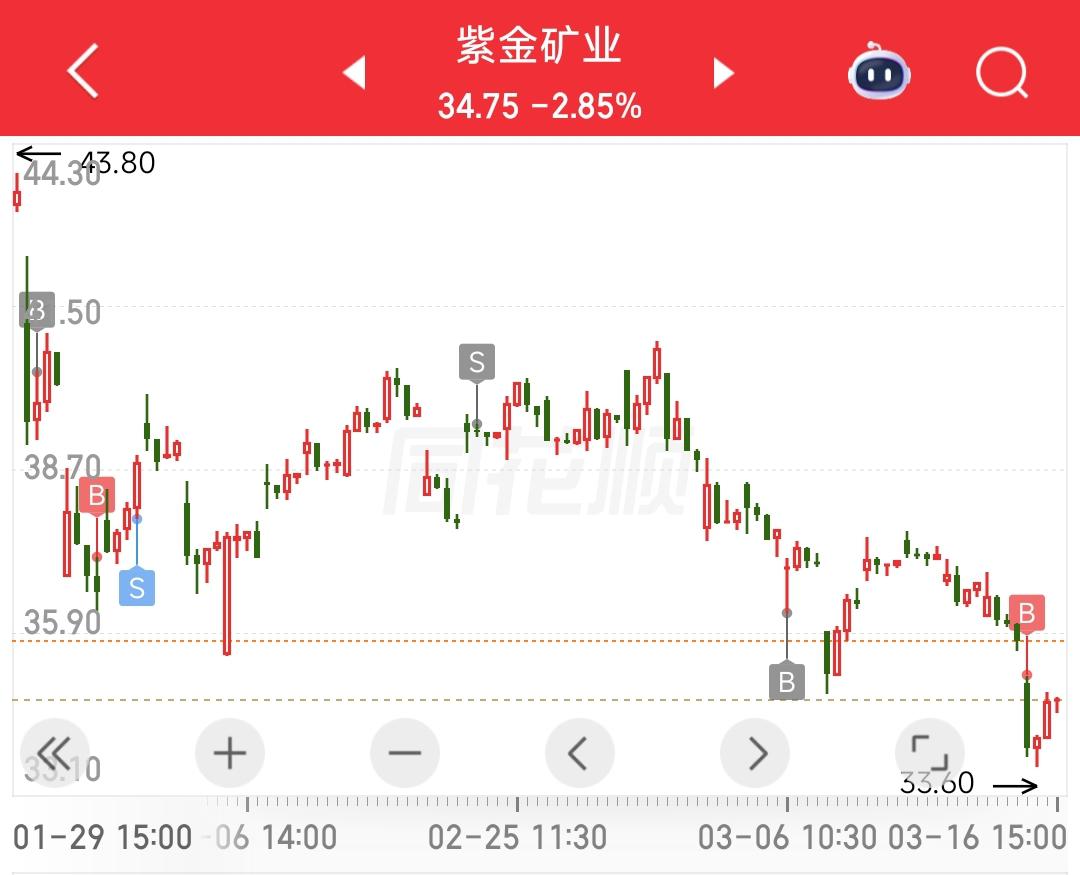Open stock search
The height and width of the screenshot is (875, 1080).
1001,72
